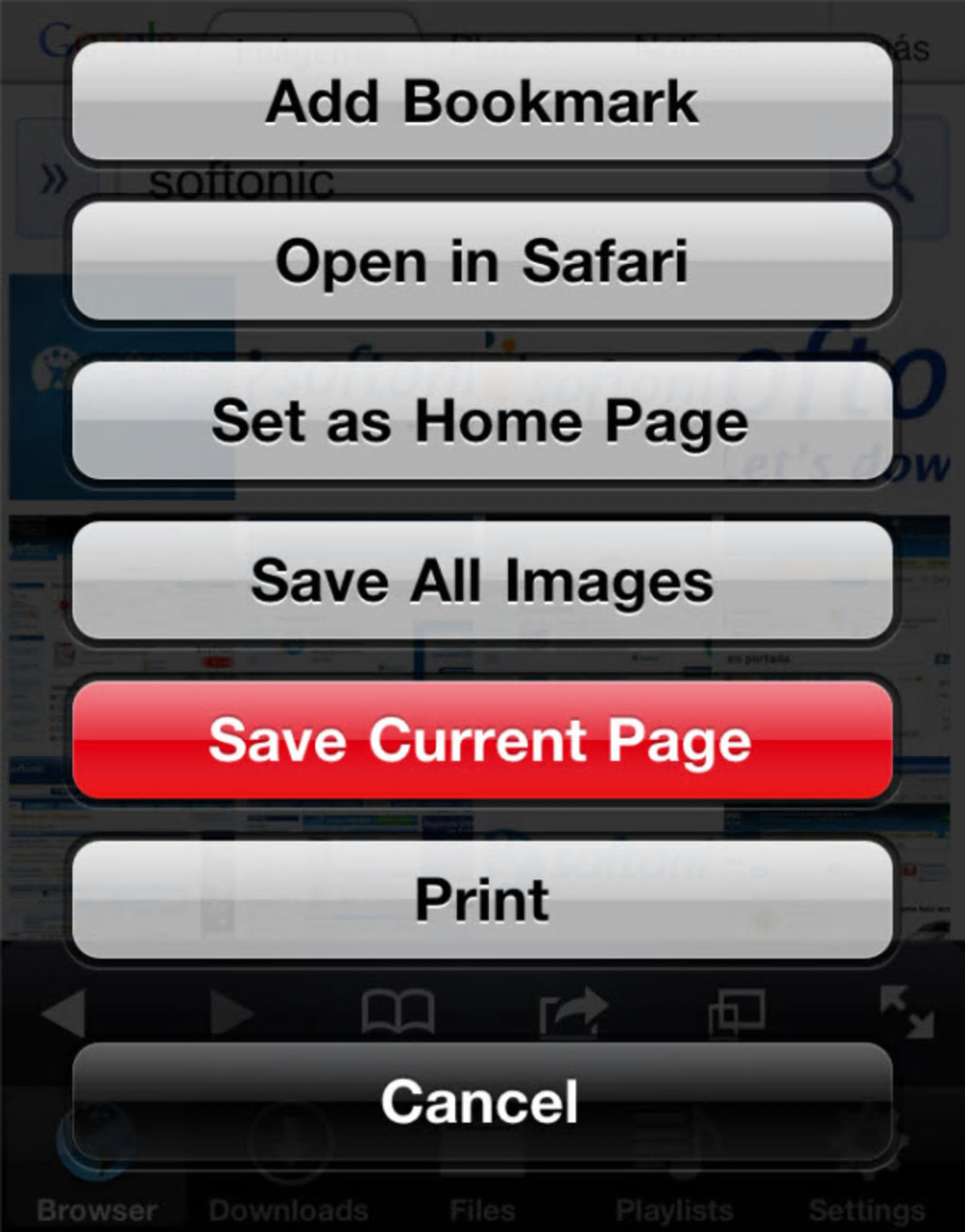
Task: Dismiss the action sheet with Cancel
Action: pos(482,1102)
